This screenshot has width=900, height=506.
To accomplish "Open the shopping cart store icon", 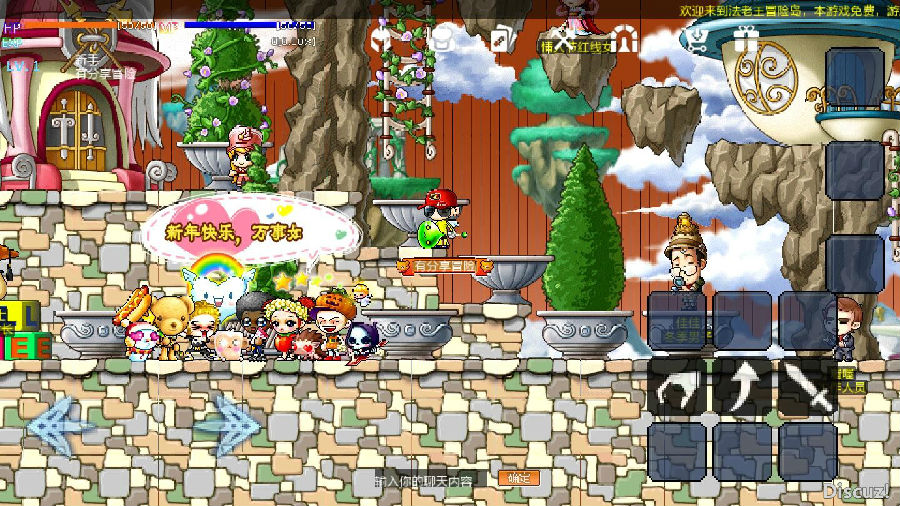I will pos(699,40).
